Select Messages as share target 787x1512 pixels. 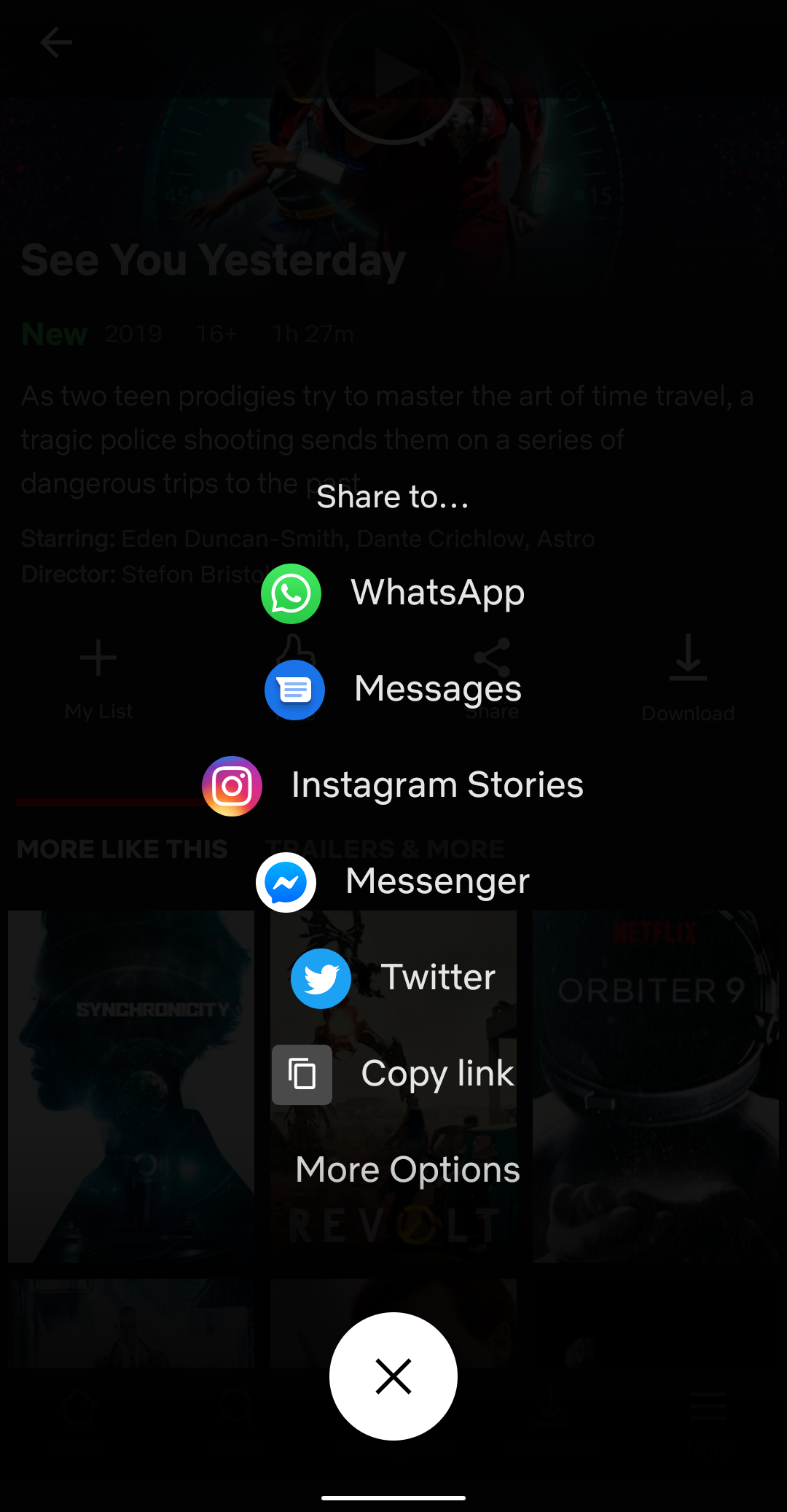(393, 690)
